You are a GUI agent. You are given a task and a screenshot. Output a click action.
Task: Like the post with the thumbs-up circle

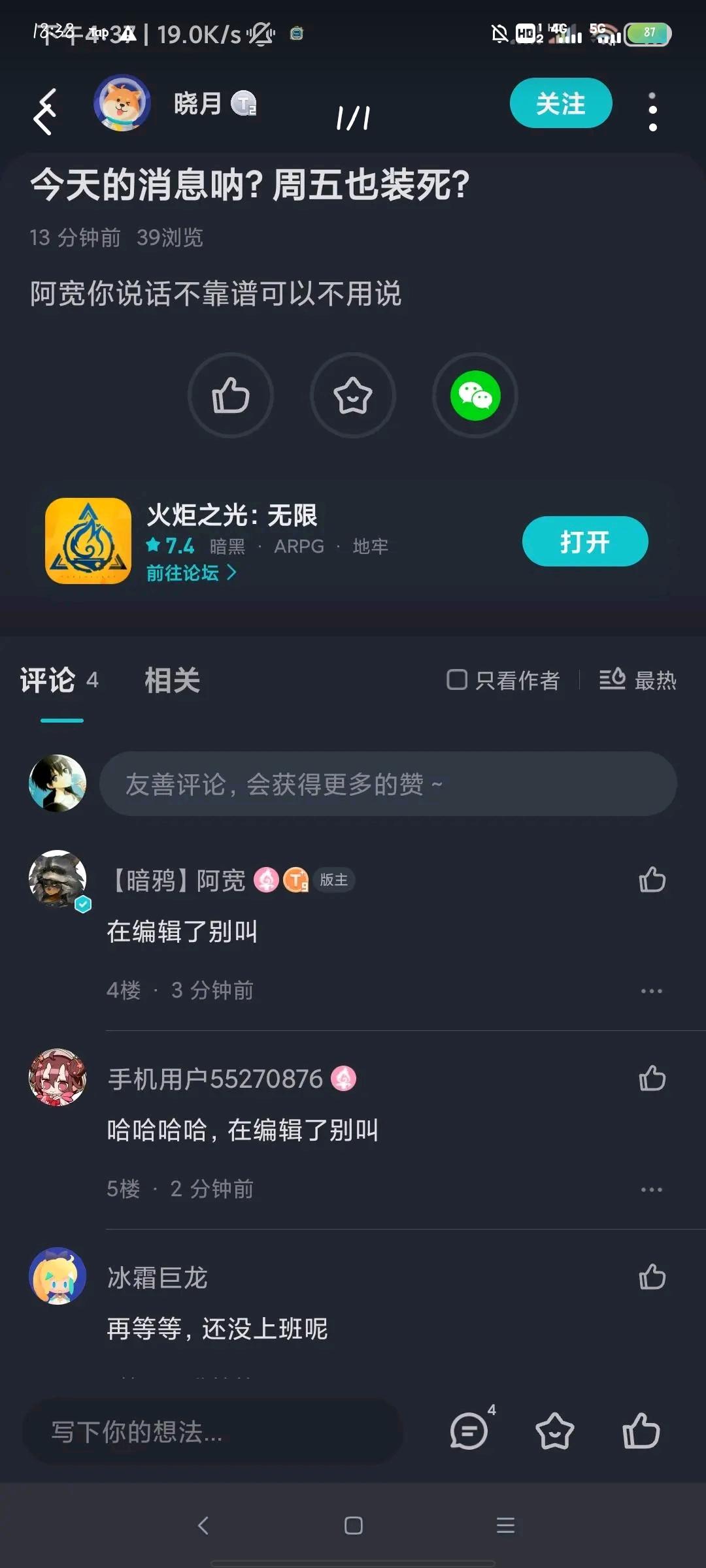tap(230, 395)
